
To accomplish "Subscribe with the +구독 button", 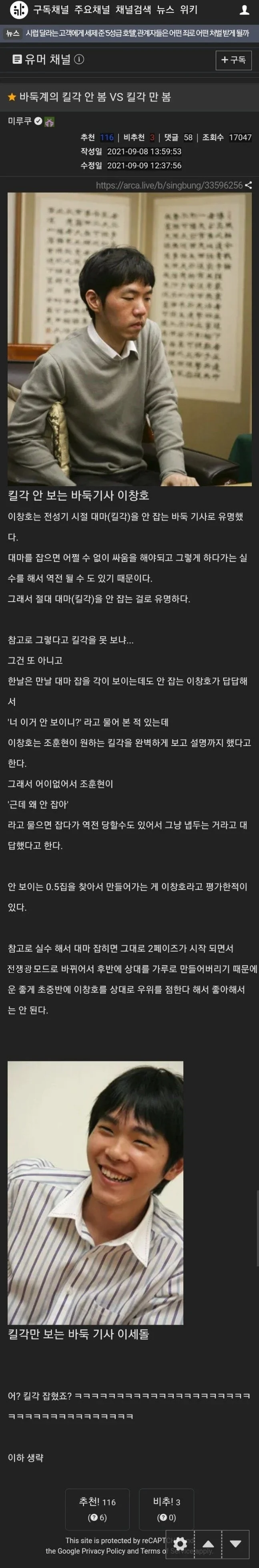I will (233, 60).
